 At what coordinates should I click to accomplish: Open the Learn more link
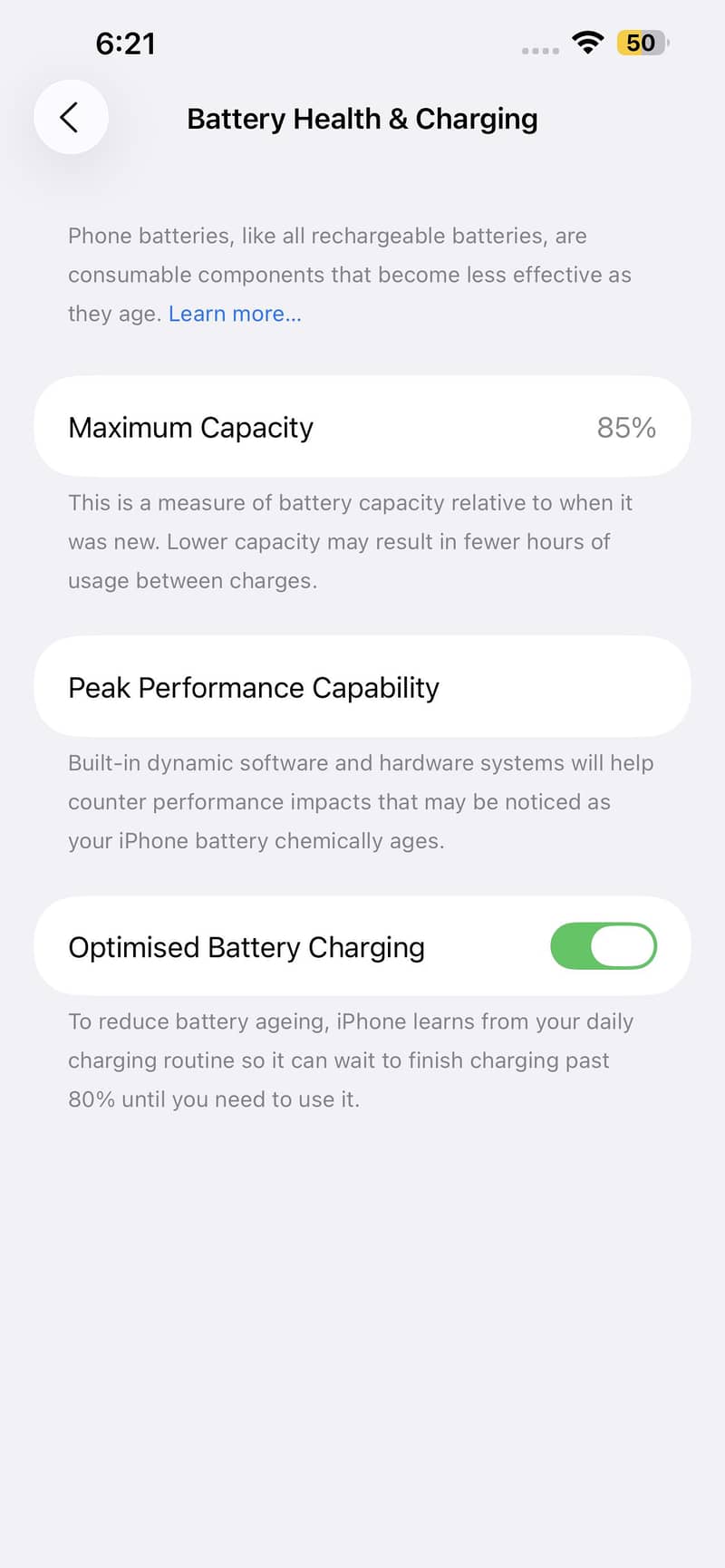[235, 315]
